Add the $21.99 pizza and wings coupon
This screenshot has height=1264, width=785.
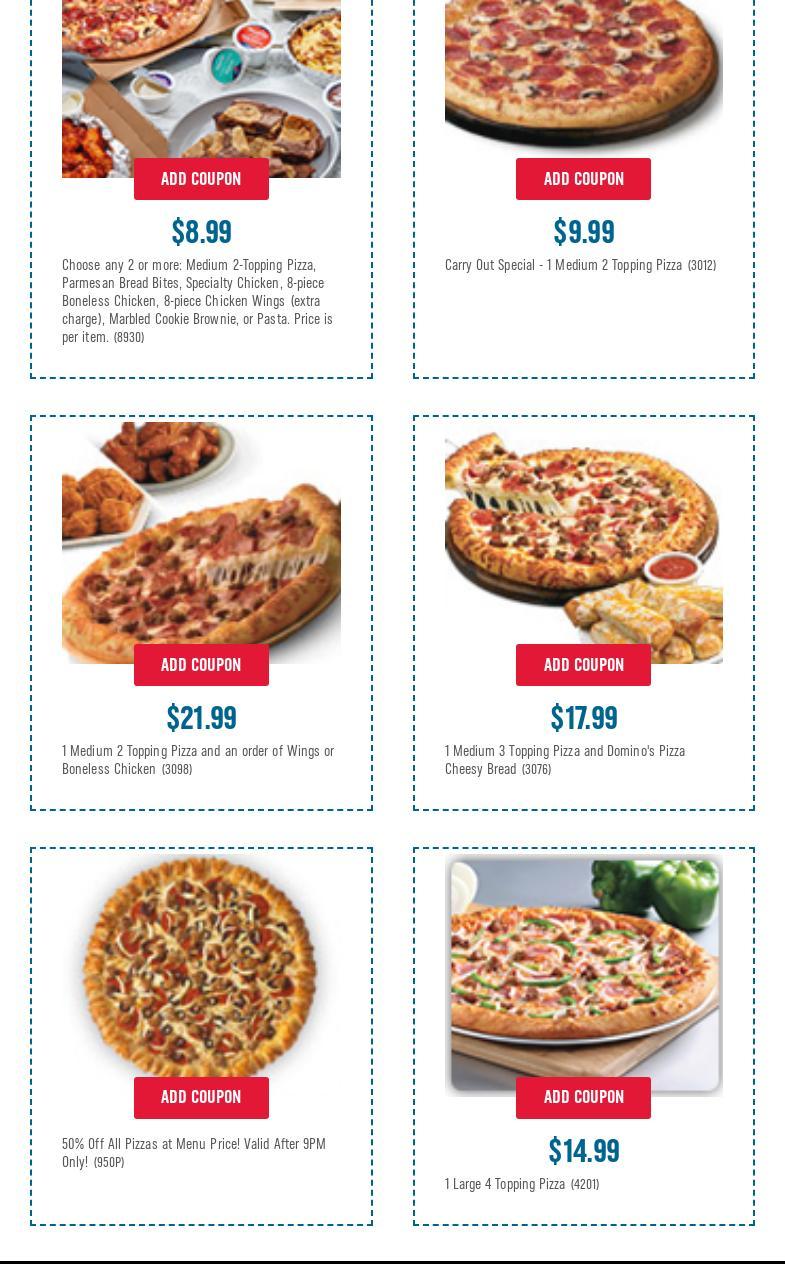(x=201, y=665)
